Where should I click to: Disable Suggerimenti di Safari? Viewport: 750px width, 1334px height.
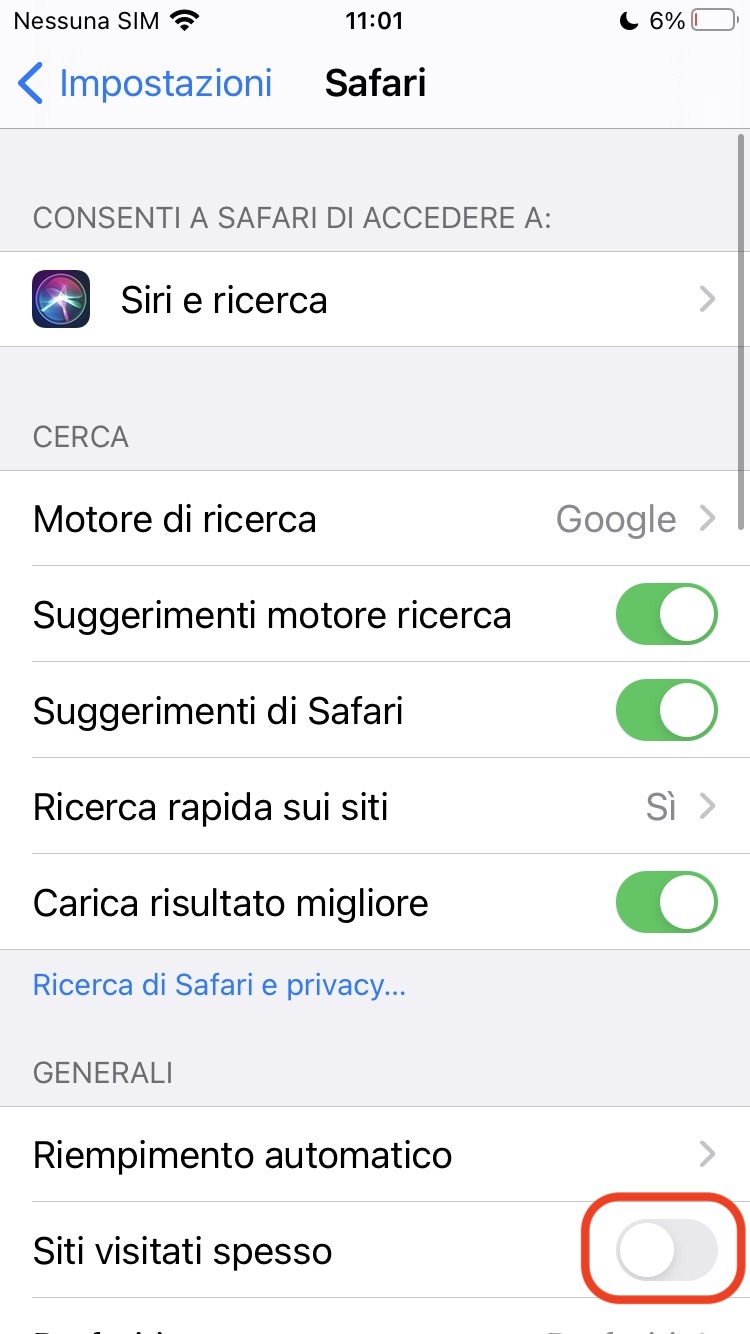(x=666, y=711)
